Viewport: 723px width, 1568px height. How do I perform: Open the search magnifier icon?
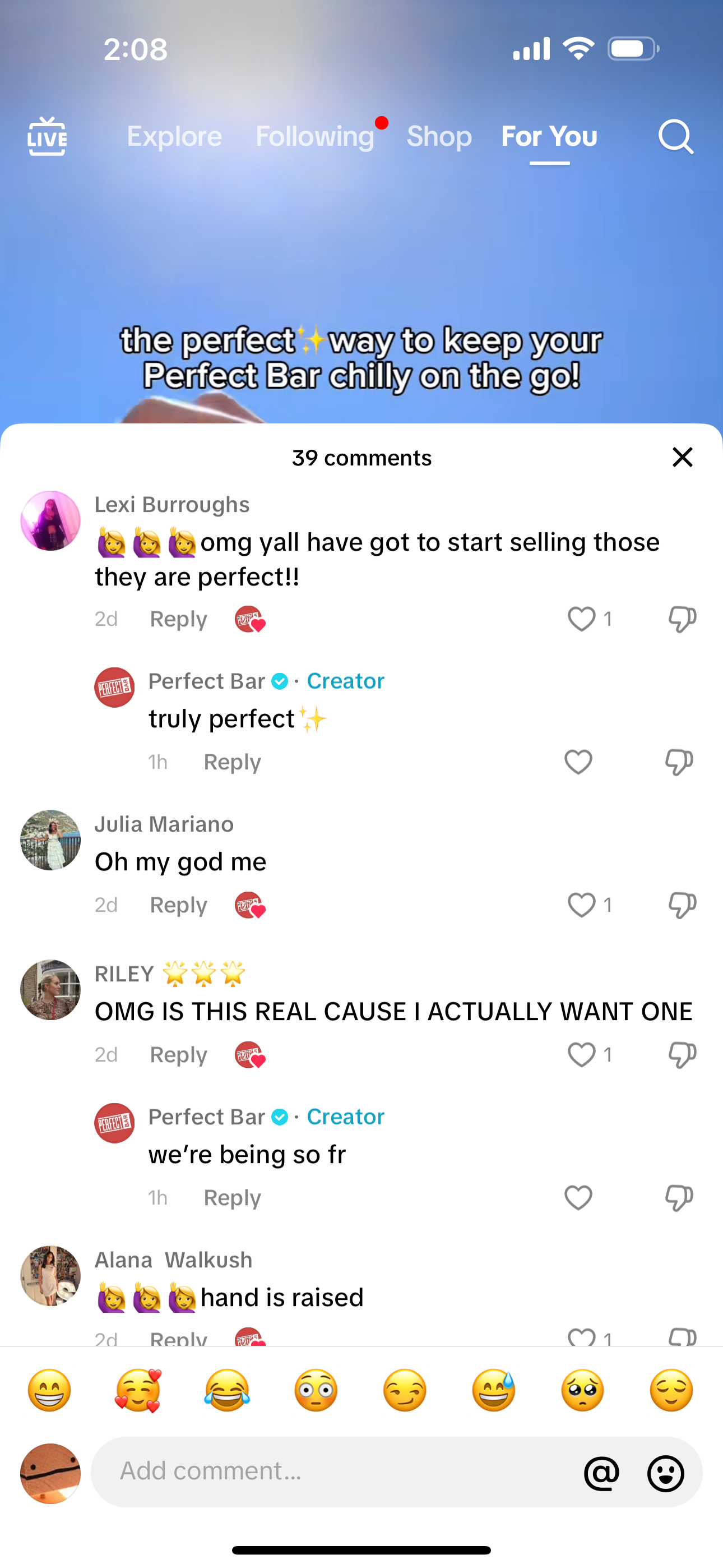[x=675, y=136]
